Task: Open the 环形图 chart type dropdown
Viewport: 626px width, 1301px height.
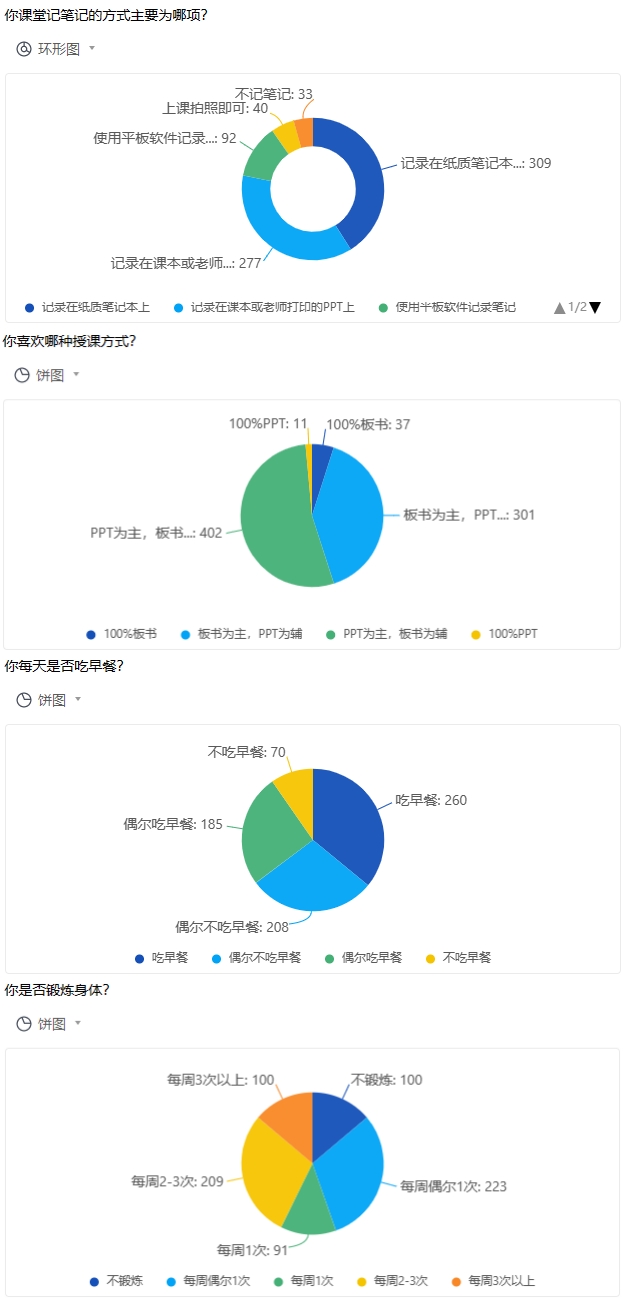Action: pyautogui.click(x=57, y=48)
